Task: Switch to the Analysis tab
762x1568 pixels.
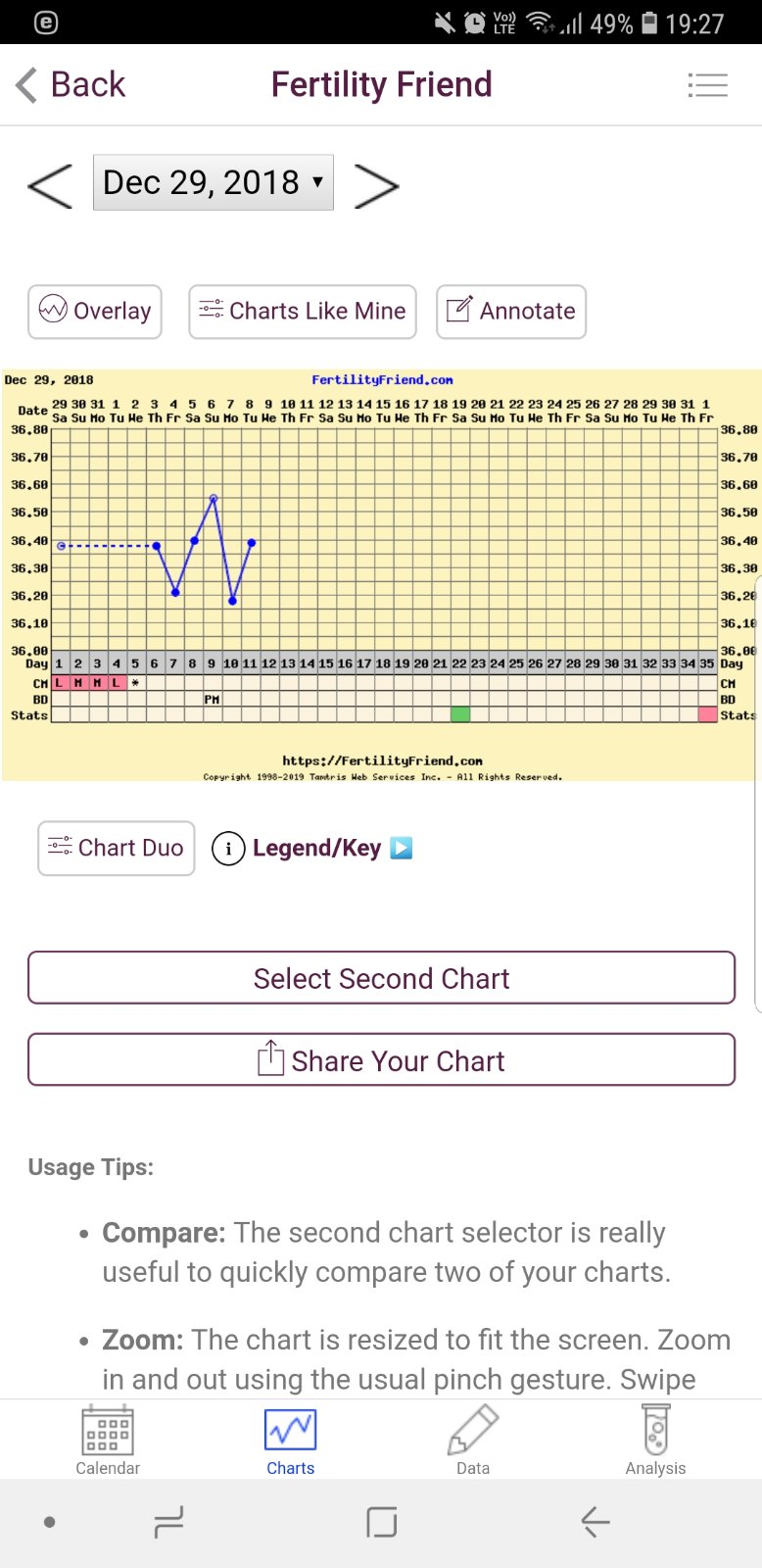Action: [655, 1440]
